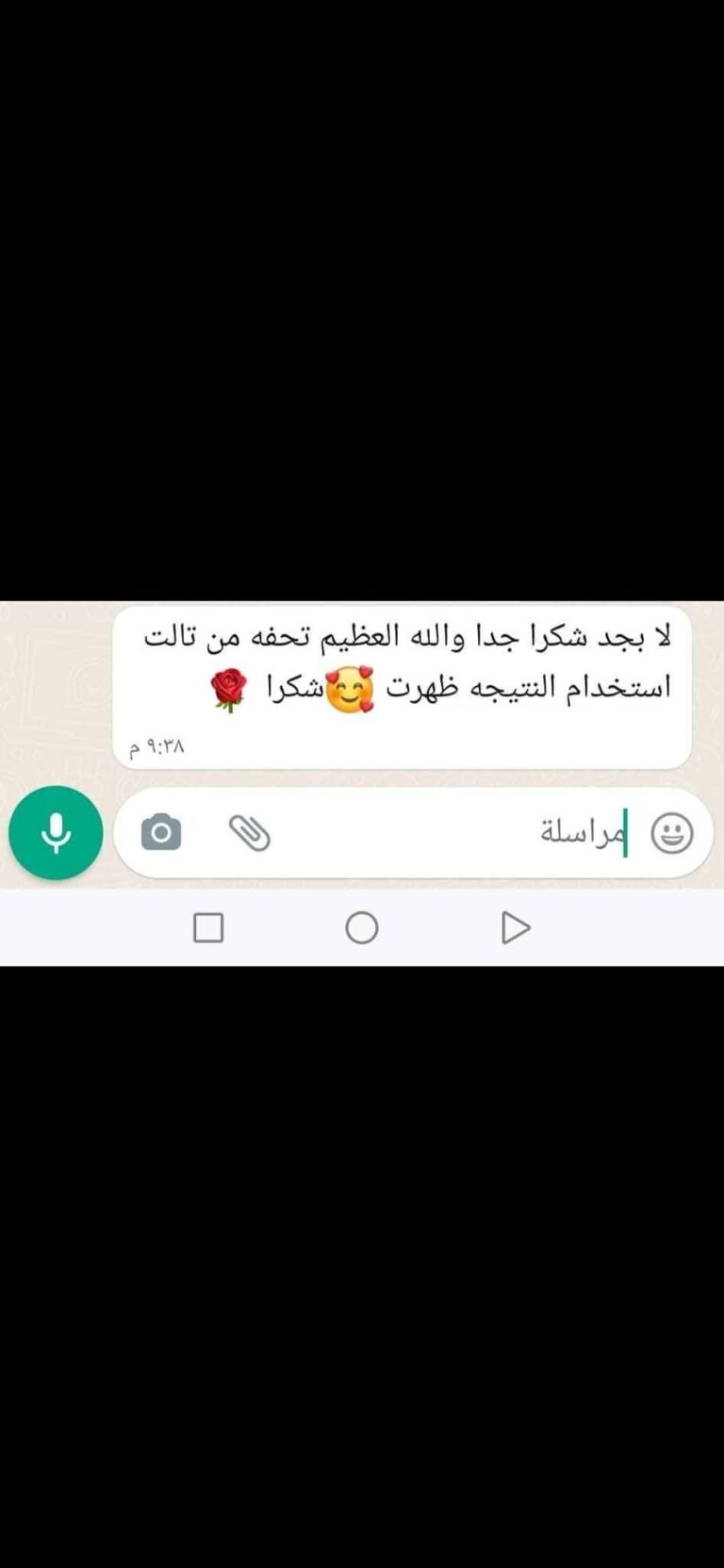The image size is (724, 1568).
Task: Open the camera from the message bar
Action: [x=161, y=833]
